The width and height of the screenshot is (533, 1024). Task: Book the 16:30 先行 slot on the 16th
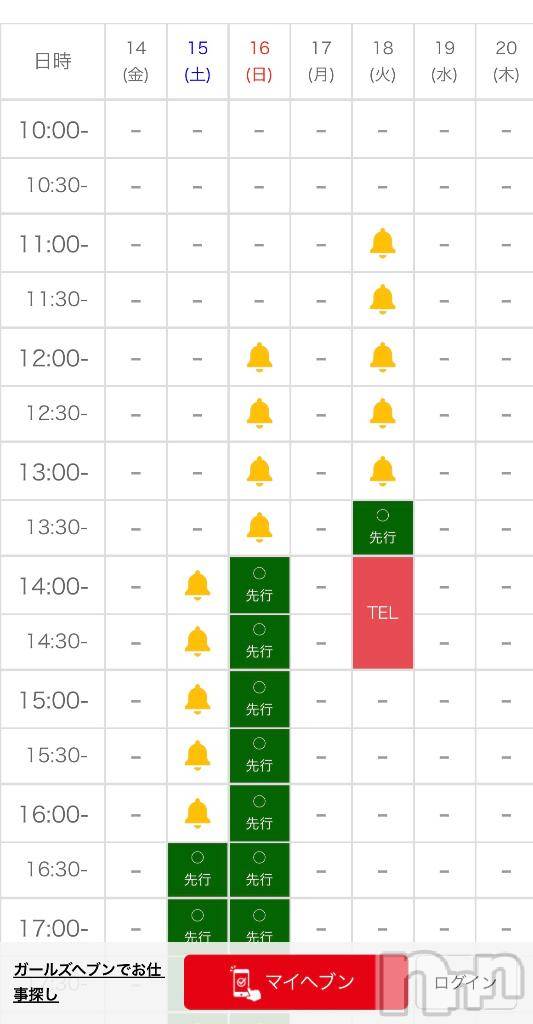click(259, 869)
